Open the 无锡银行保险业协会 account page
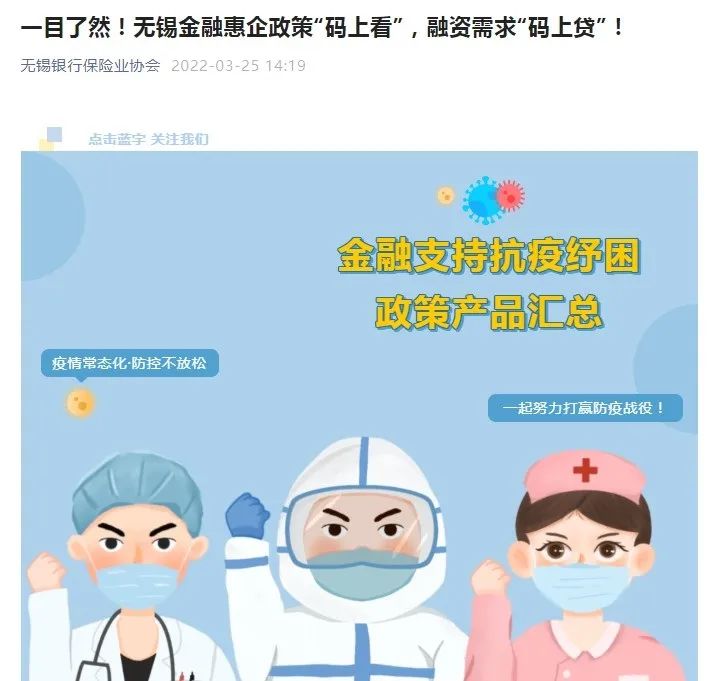This screenshot has height=681, width=718. coord(90,66)
